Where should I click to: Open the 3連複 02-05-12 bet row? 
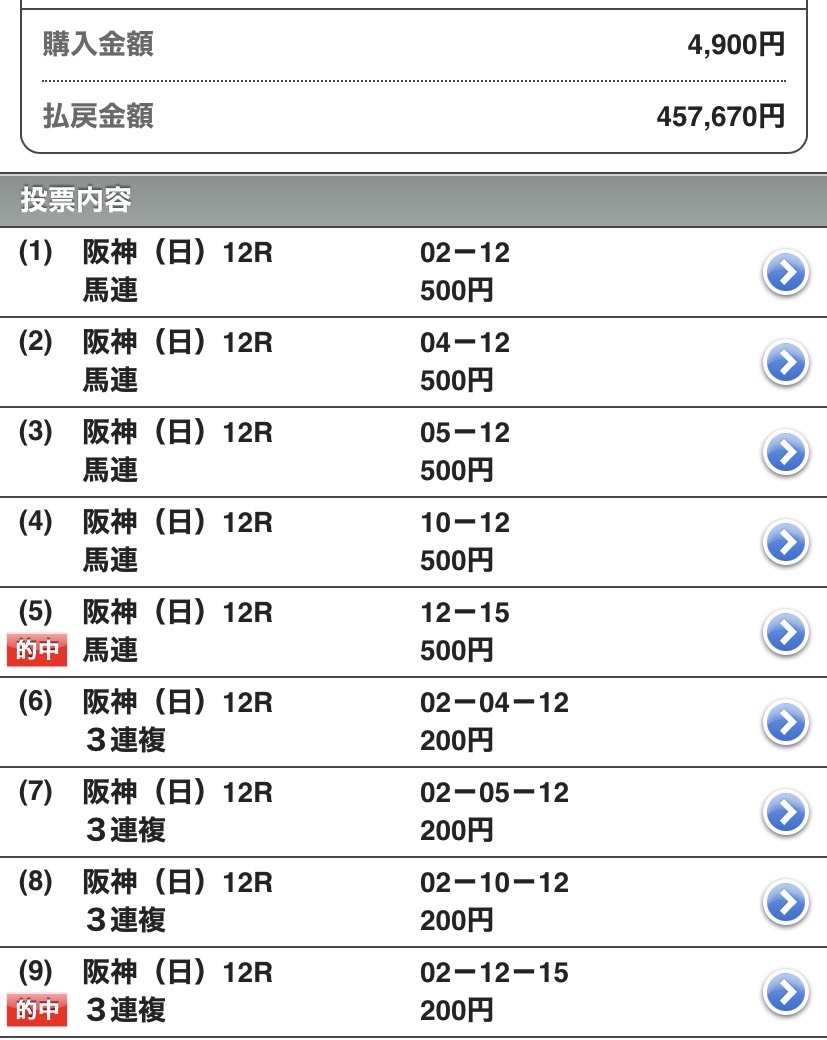click(785, 812)
